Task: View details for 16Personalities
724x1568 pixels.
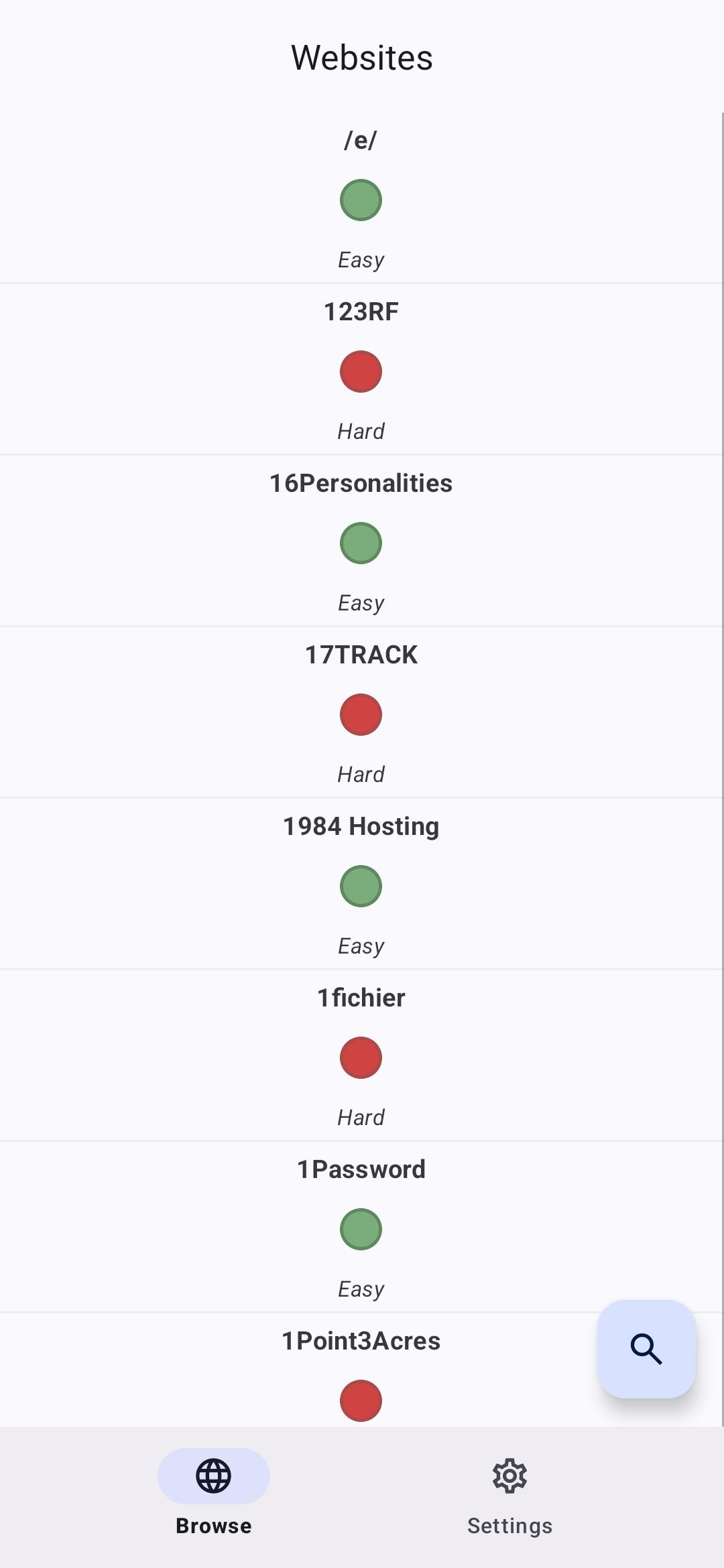Action: point(361,541)
